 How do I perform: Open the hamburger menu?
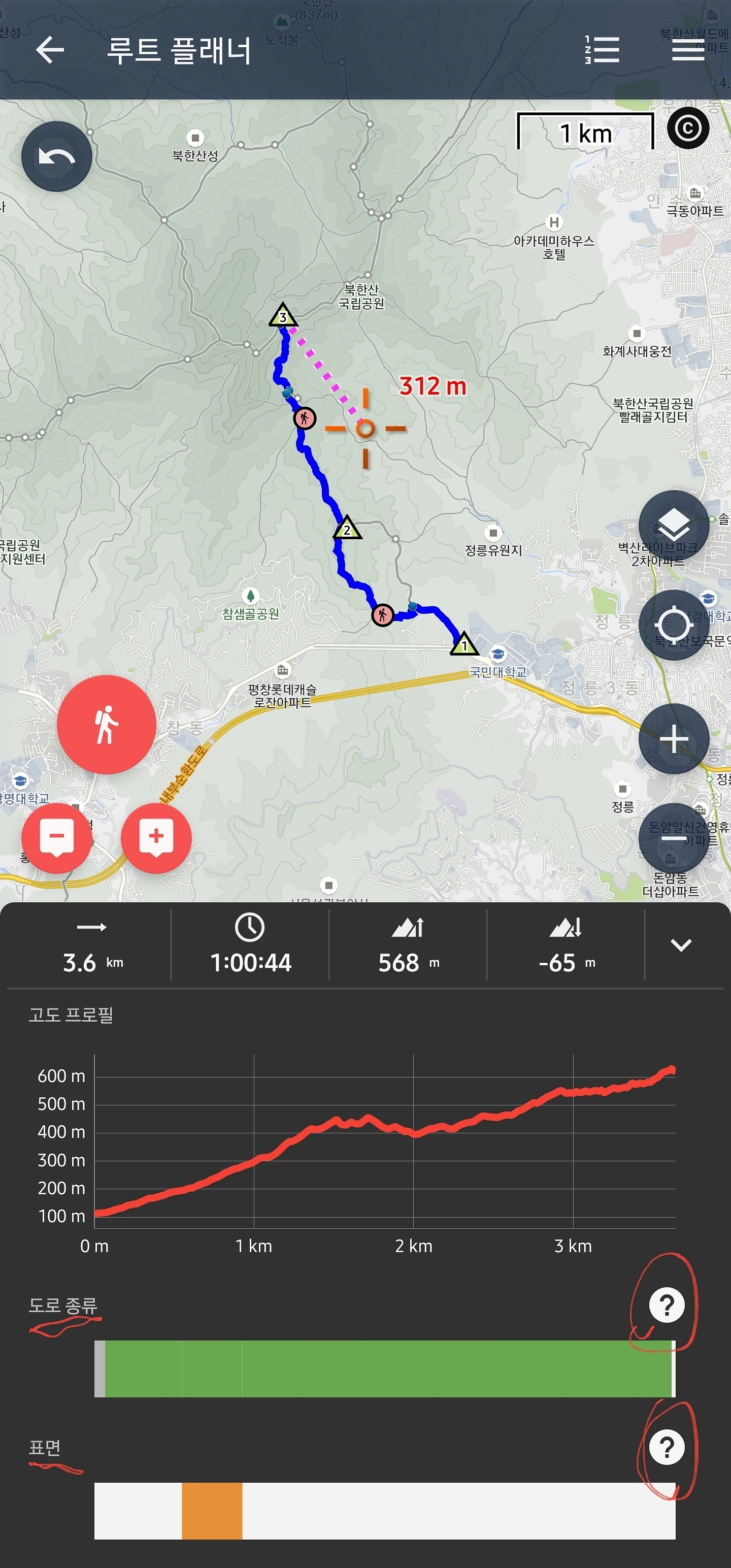coord(688,50)
